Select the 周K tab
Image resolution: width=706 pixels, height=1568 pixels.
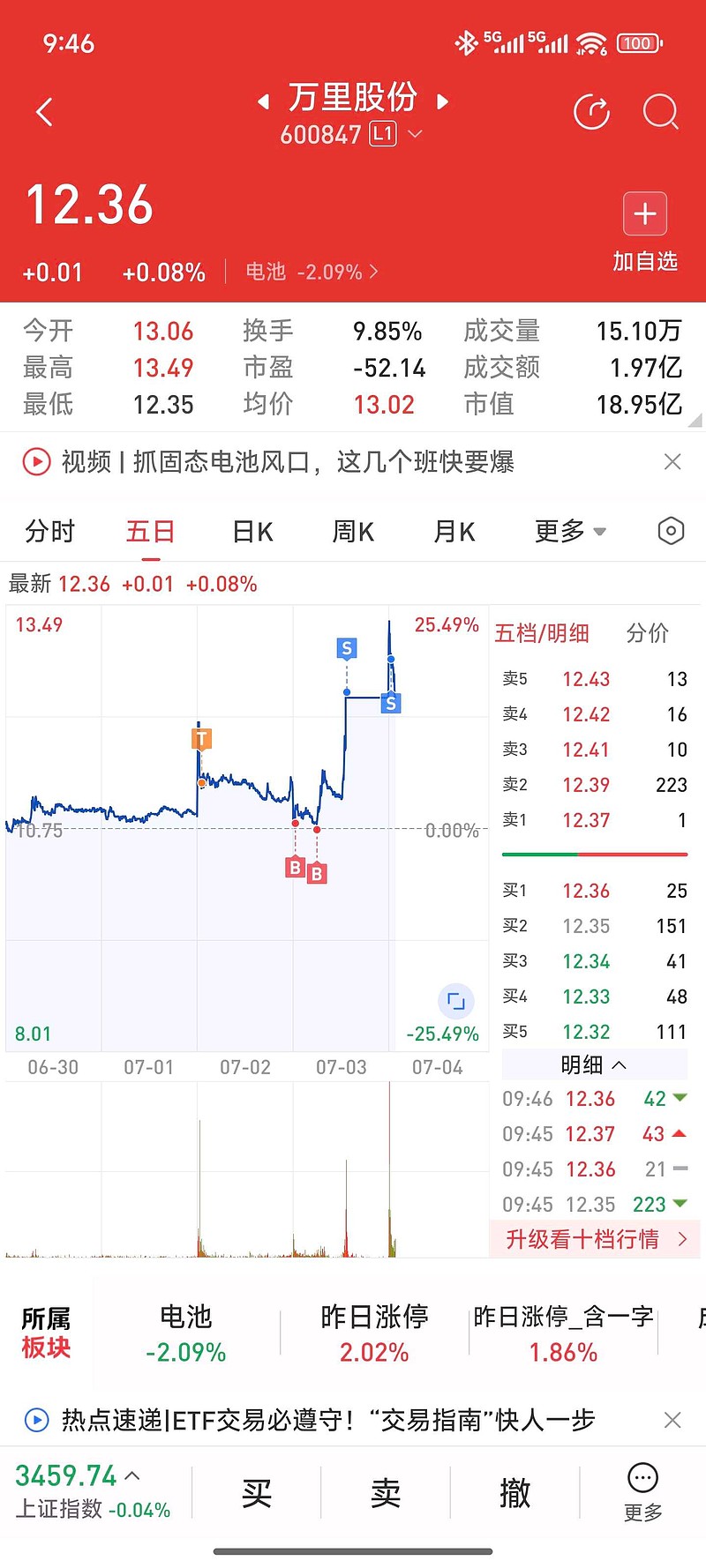pos(353,532)
